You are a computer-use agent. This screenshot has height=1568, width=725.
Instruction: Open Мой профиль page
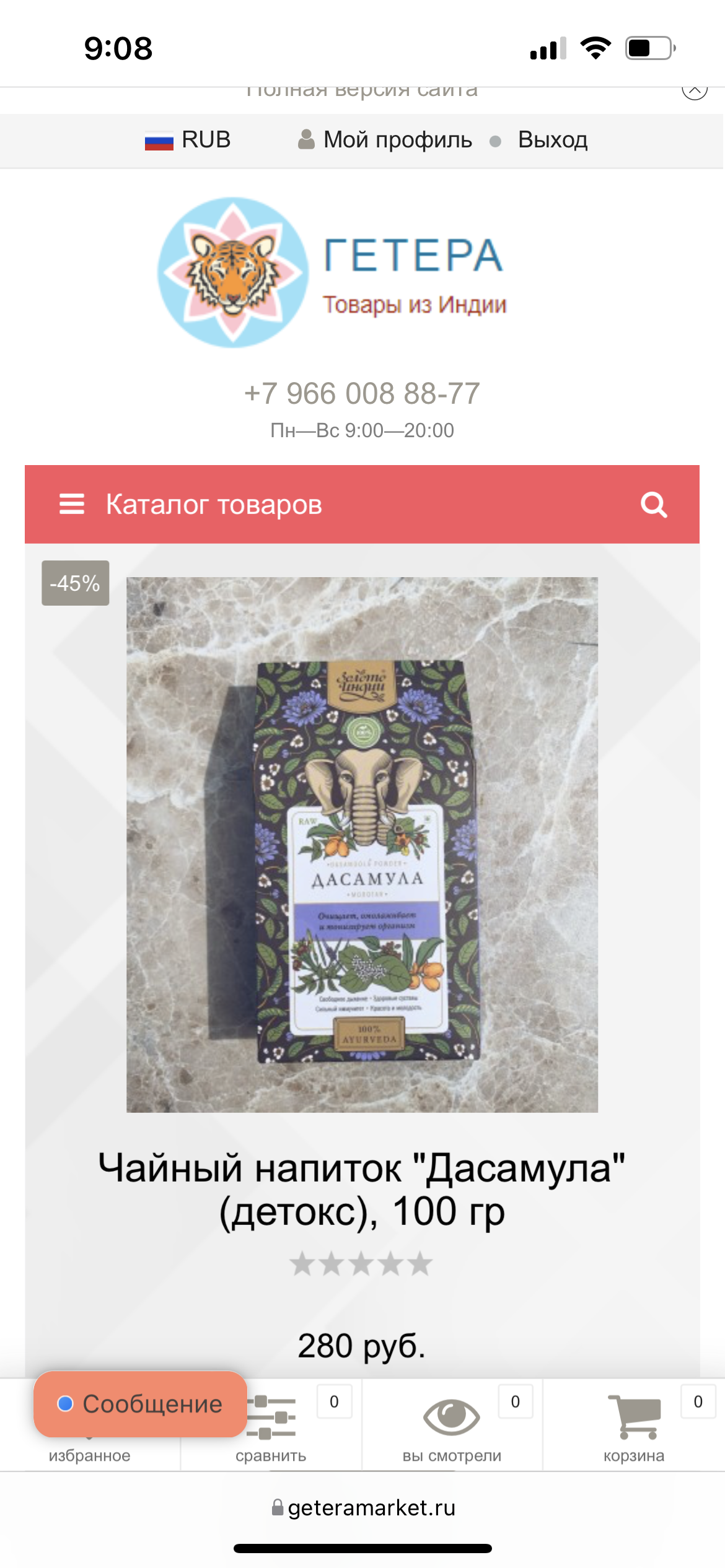click(385, 140)
